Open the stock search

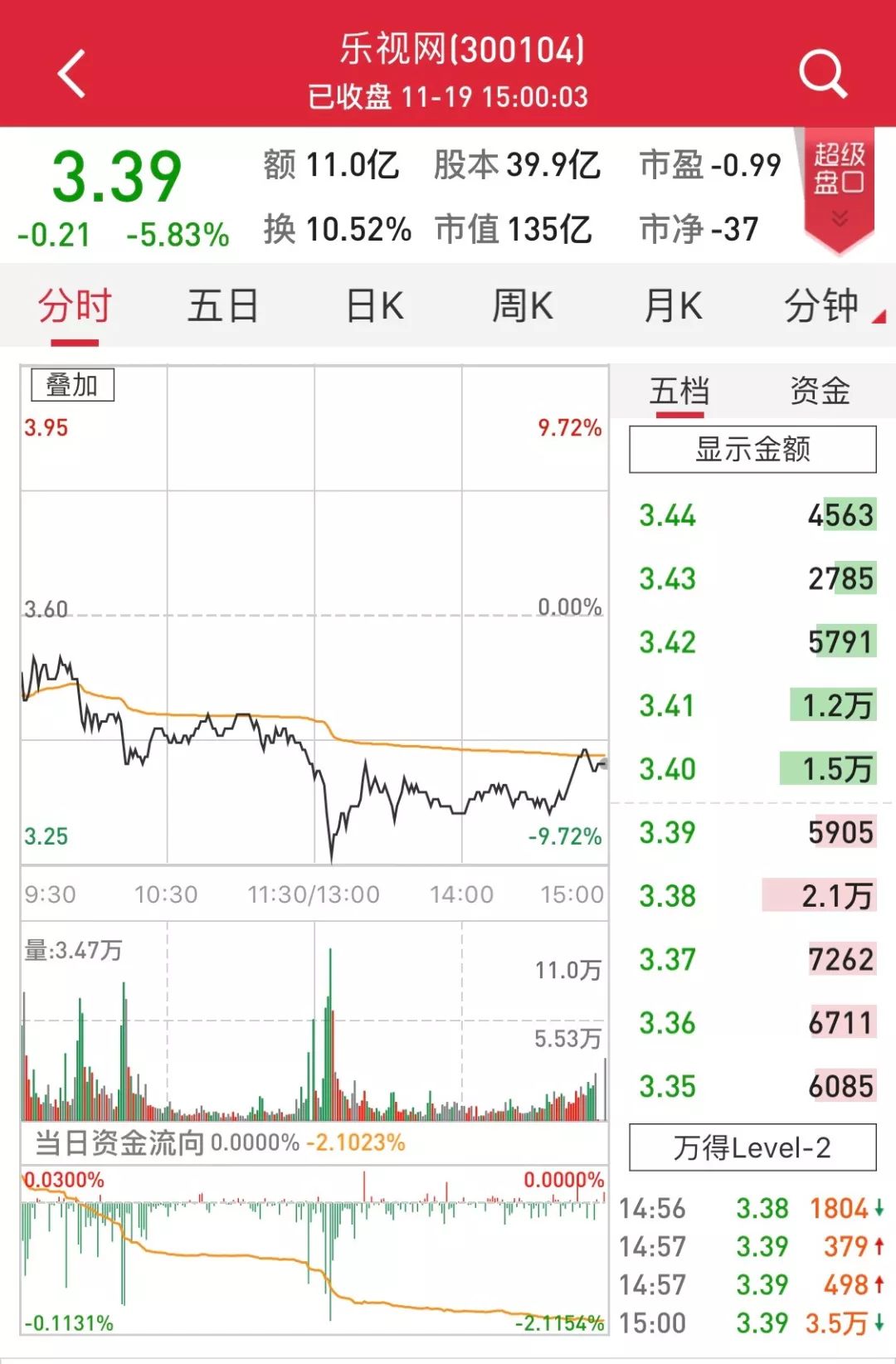[822, 74]
